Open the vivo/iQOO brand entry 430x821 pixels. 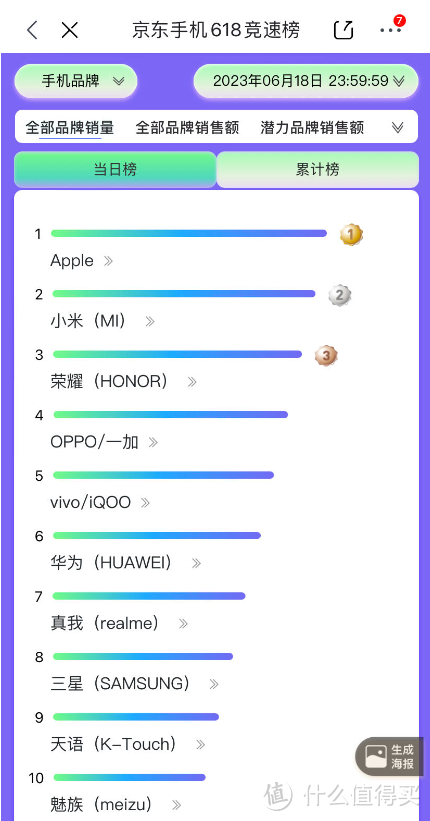point(100,503)
